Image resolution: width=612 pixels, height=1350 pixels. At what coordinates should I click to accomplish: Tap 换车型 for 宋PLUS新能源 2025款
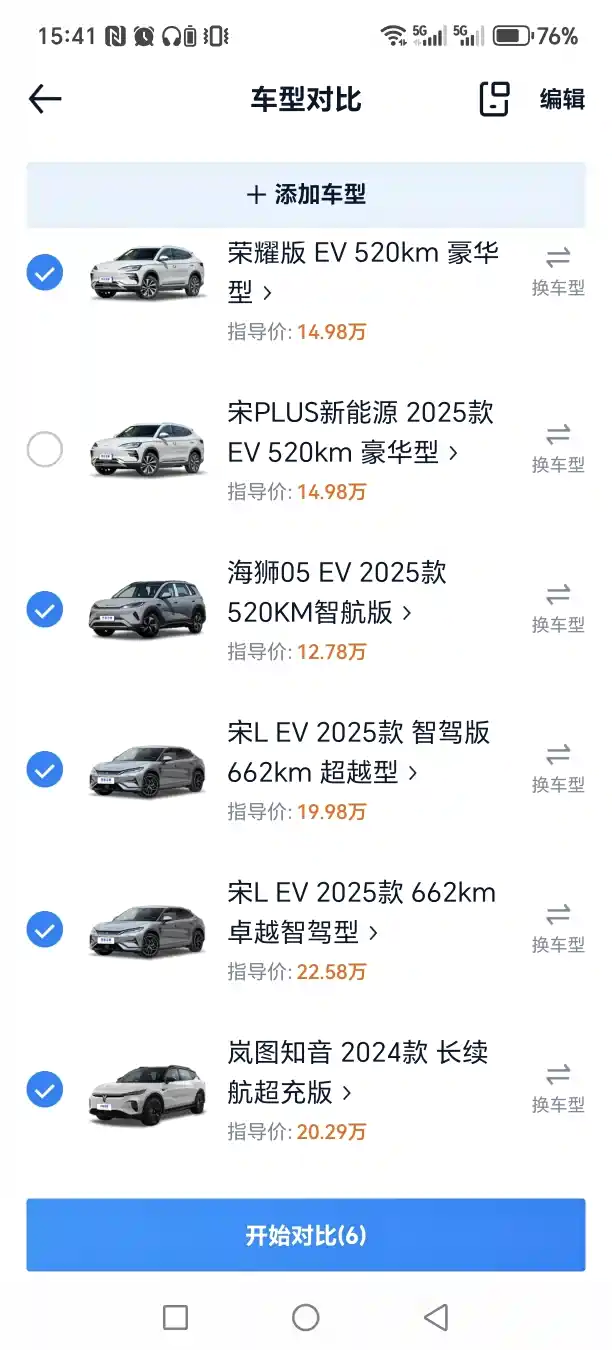[558, 448]
